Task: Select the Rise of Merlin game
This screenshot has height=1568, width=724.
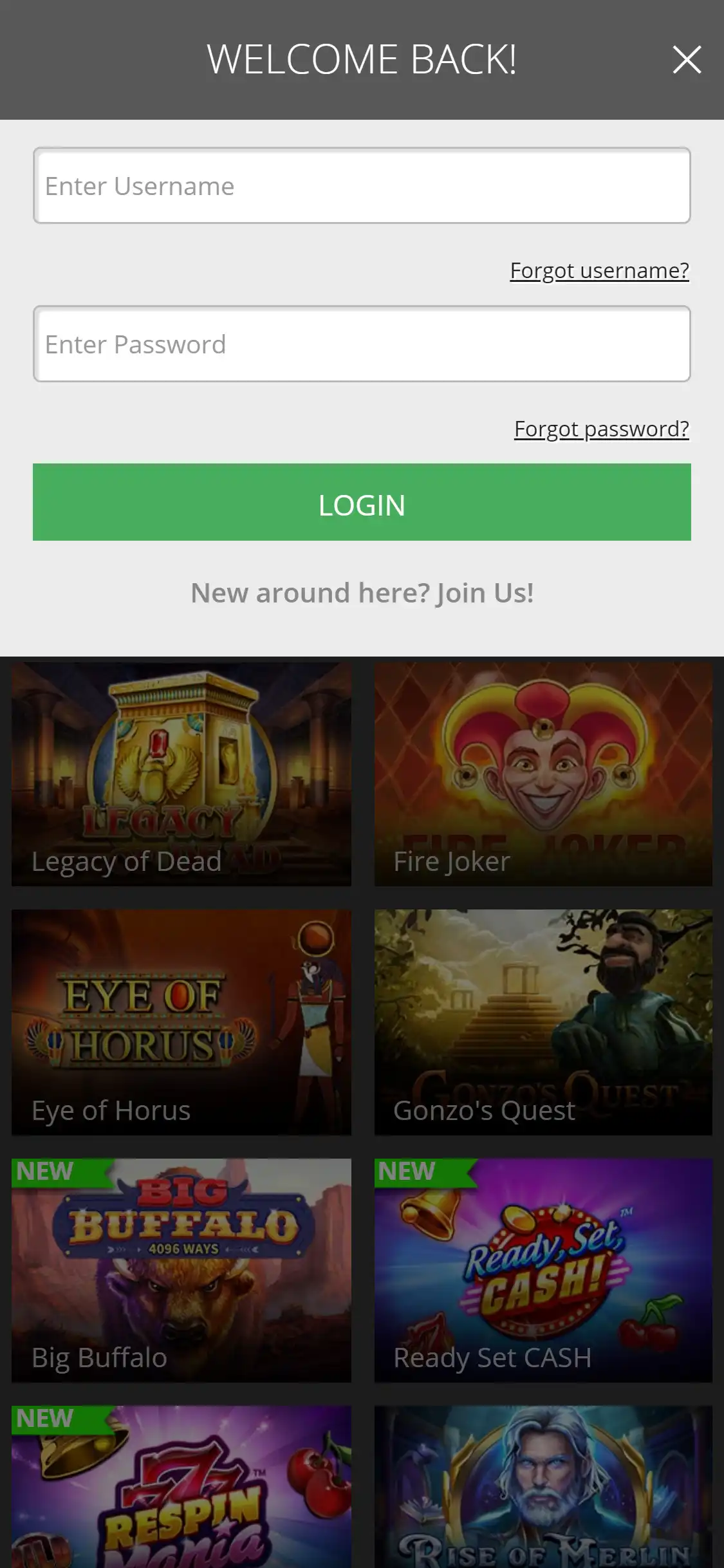Action: 543,1487
